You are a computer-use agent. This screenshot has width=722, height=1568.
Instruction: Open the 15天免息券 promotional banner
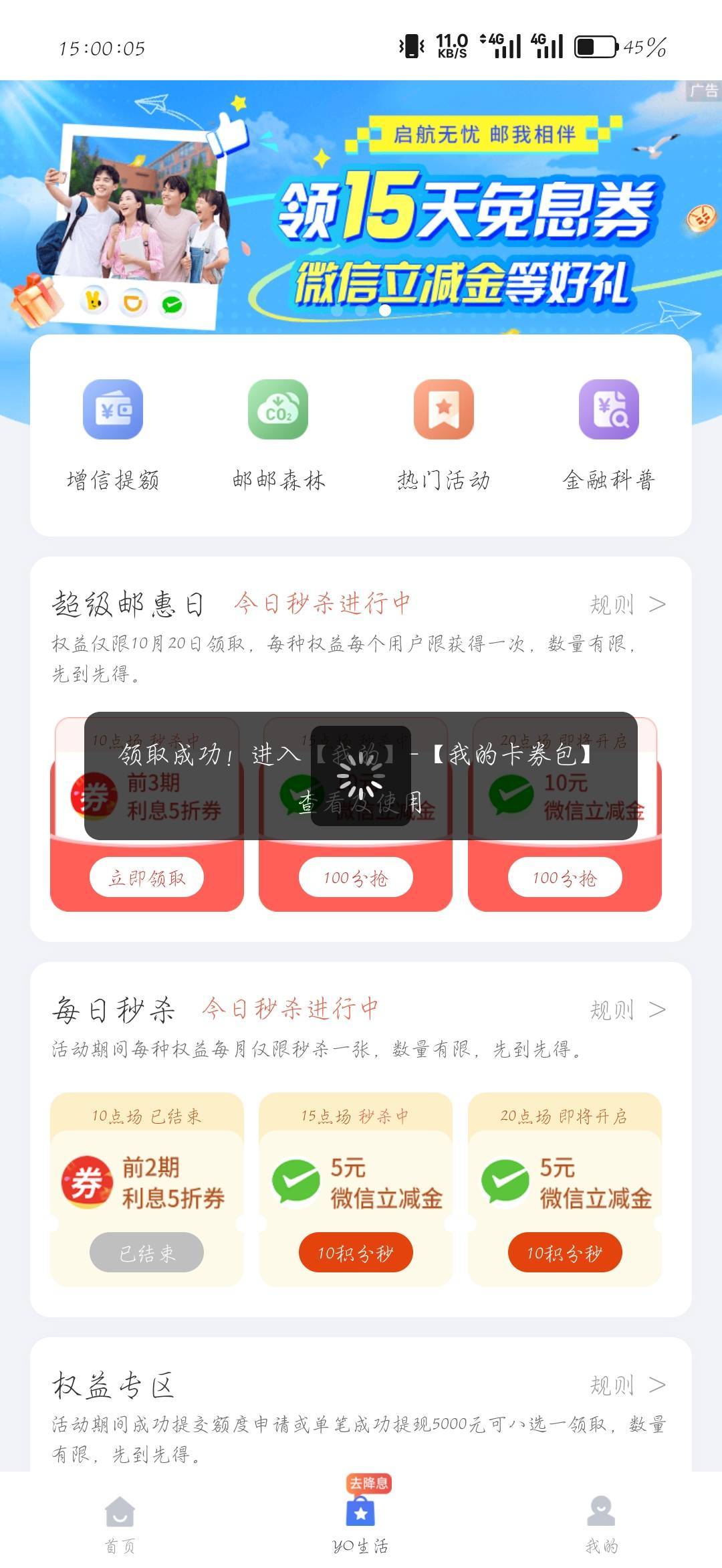coord(361,207)
